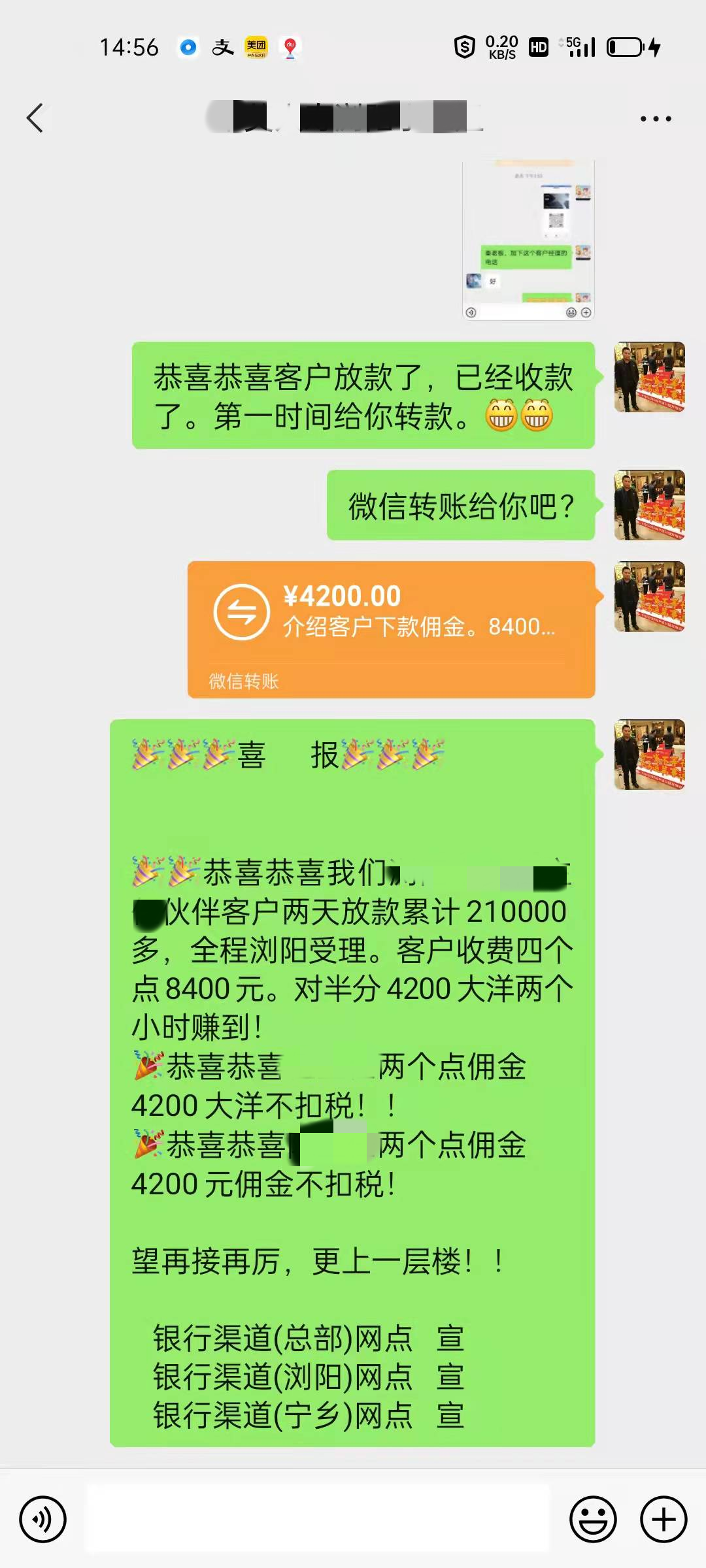Tap the sender avatar beside 微信转账给你吧
This screenshot has height=1568, width=706.
coord(649,505)
